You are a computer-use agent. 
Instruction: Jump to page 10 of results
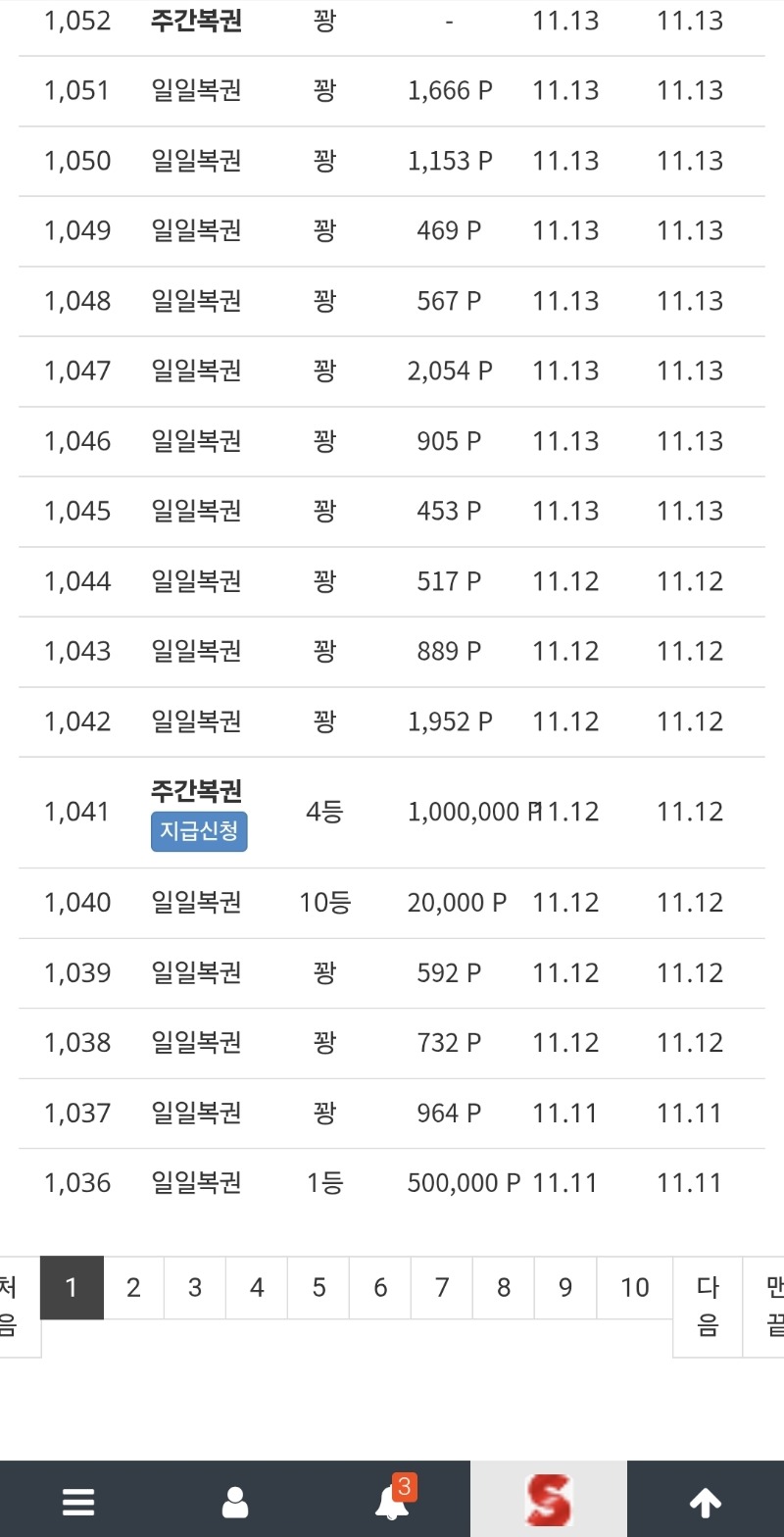(634, 1287)
